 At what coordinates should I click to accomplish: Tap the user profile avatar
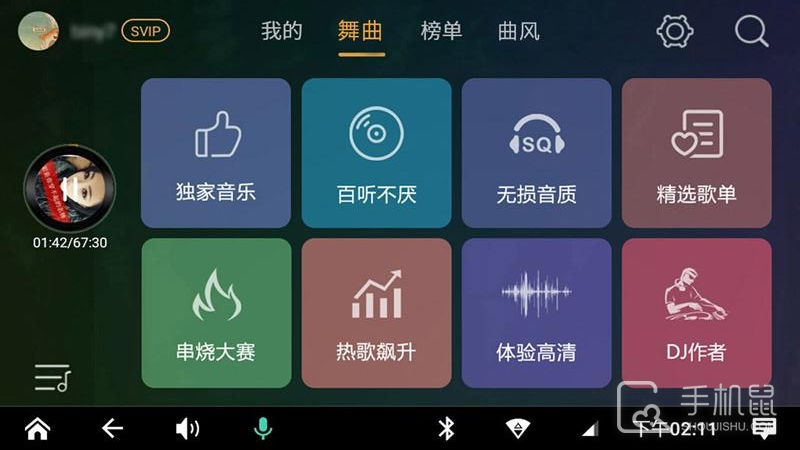pos(38,31)
